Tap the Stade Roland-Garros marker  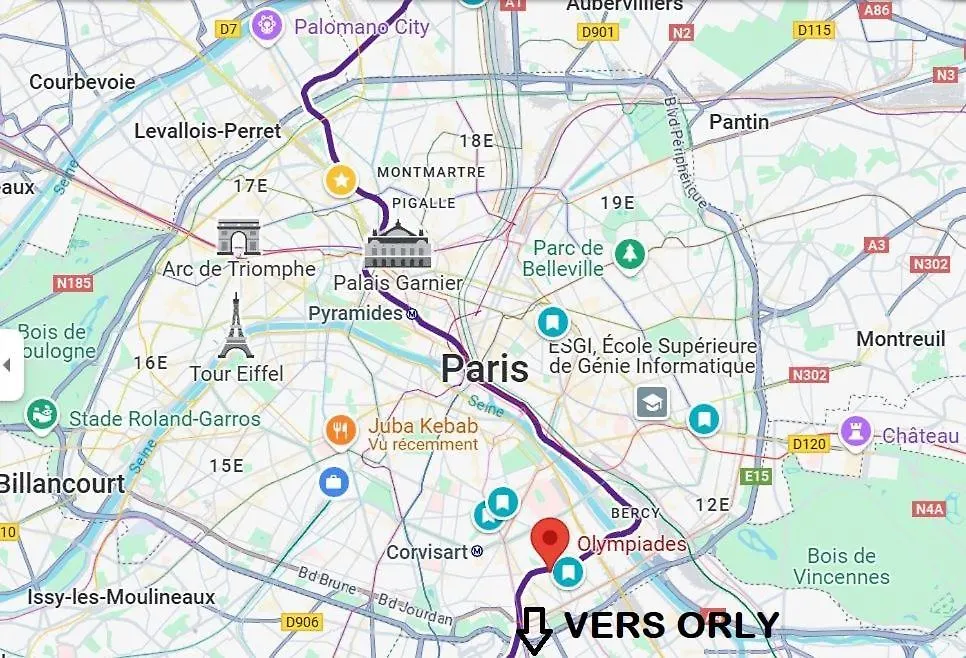coord(41,413)
